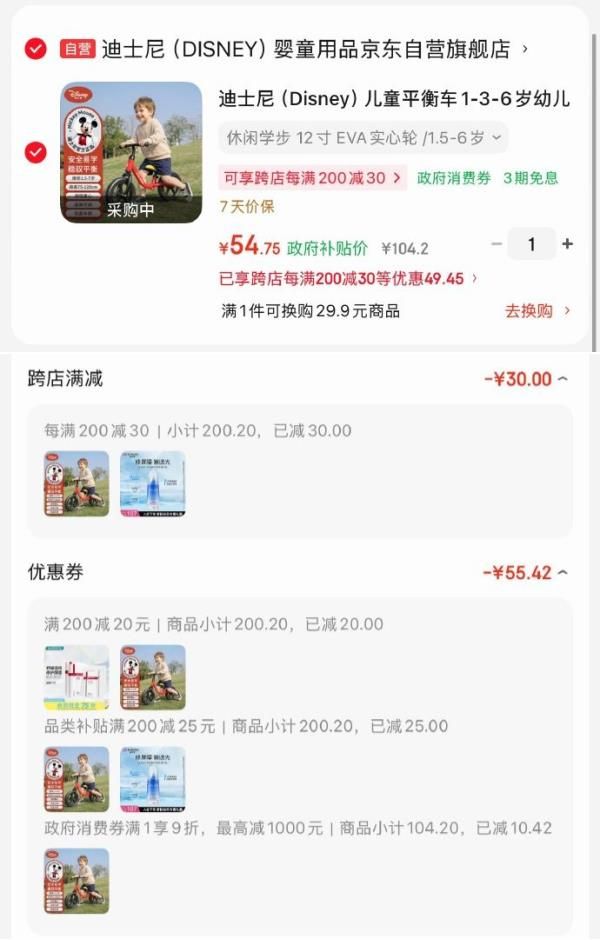Edit the quantity field showing 1
The width and height of the screenshot is (600, 940).
tap(531, 244)
